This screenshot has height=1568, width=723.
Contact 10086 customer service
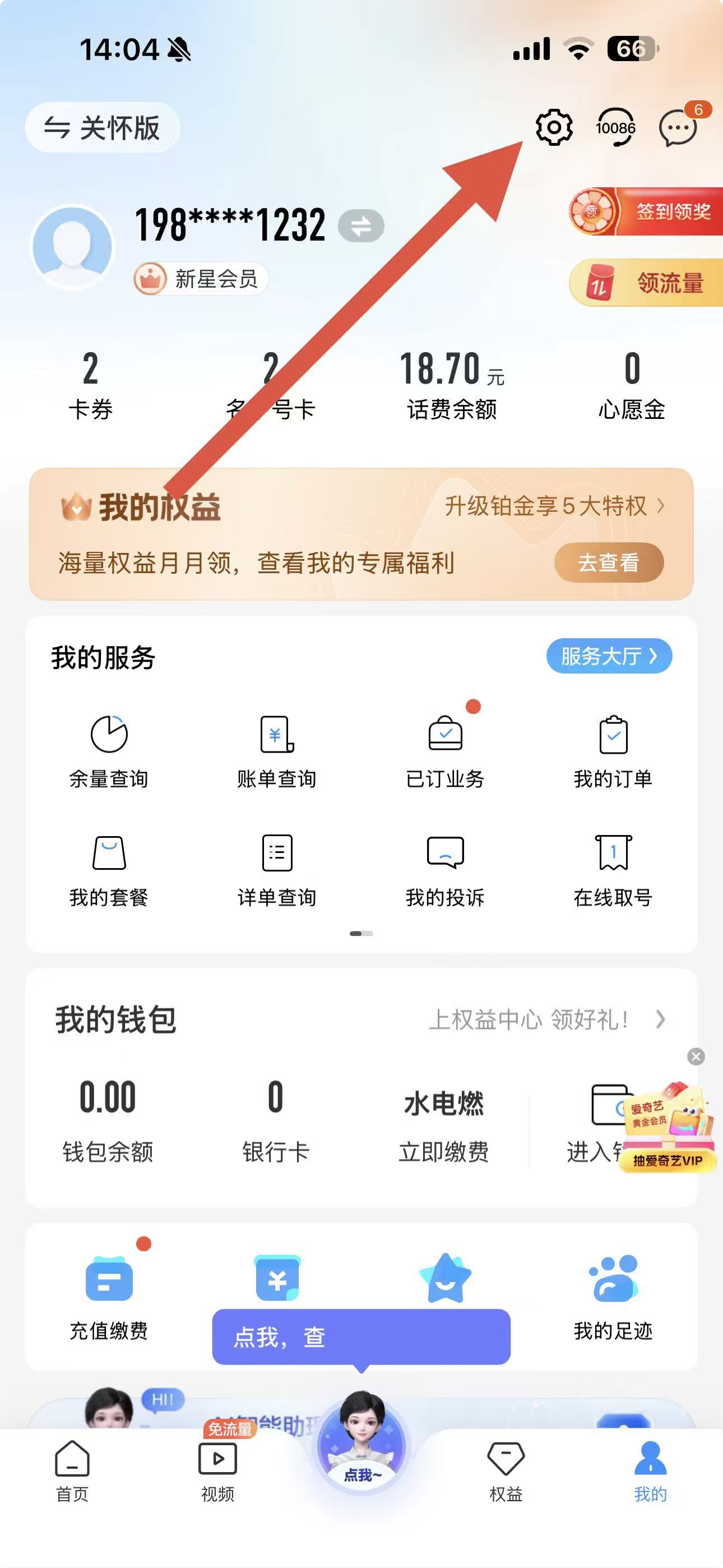[x=615, y=128]
